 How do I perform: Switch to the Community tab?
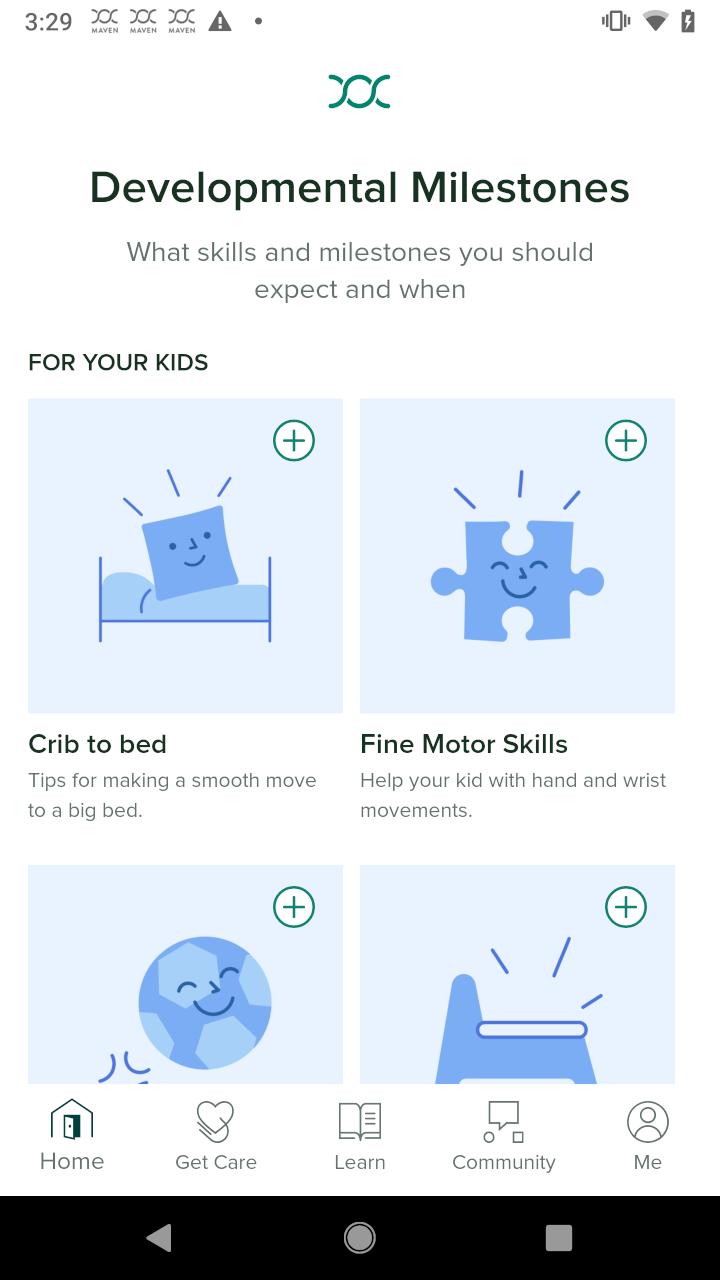(504, 1136)
